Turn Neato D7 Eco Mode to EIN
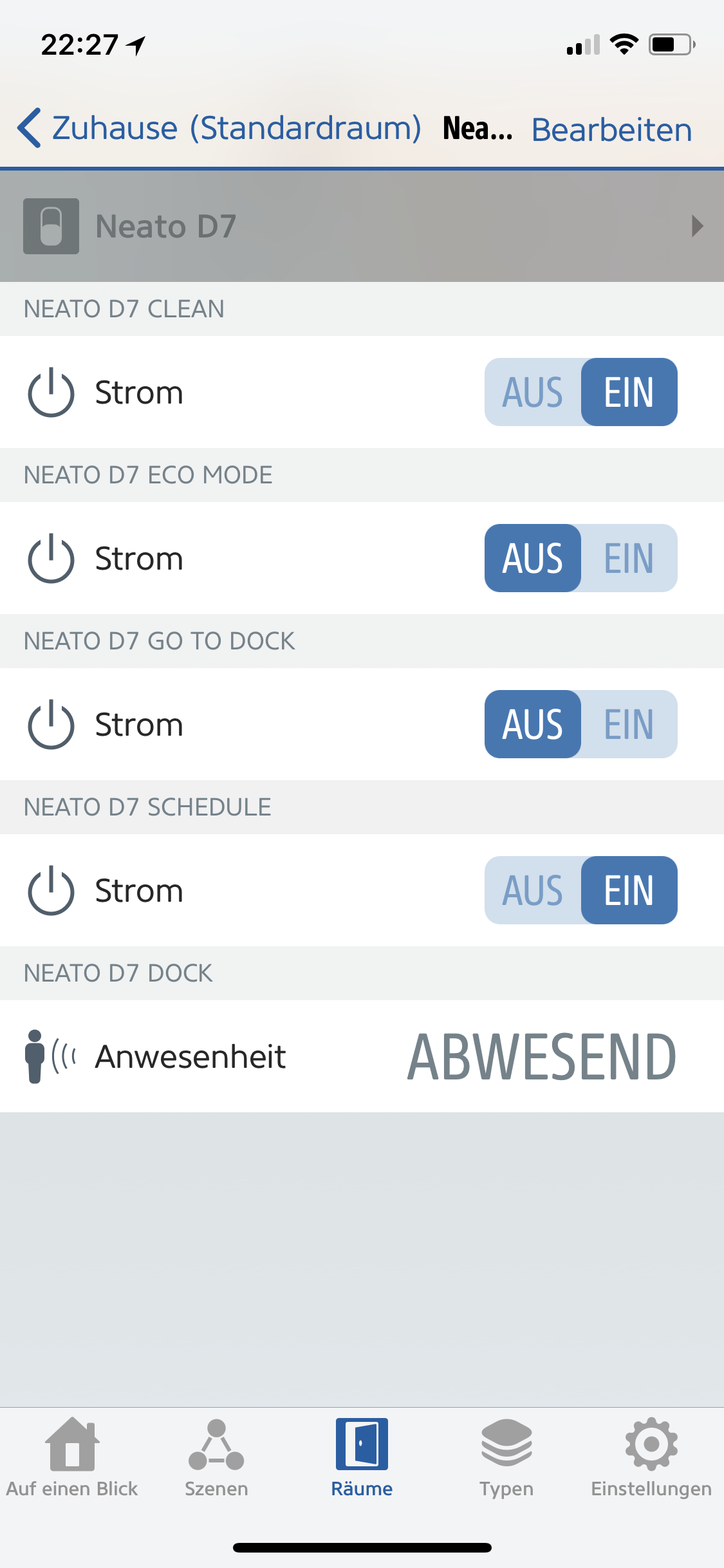Viewport: 724px width, 1568px height. 629,558
